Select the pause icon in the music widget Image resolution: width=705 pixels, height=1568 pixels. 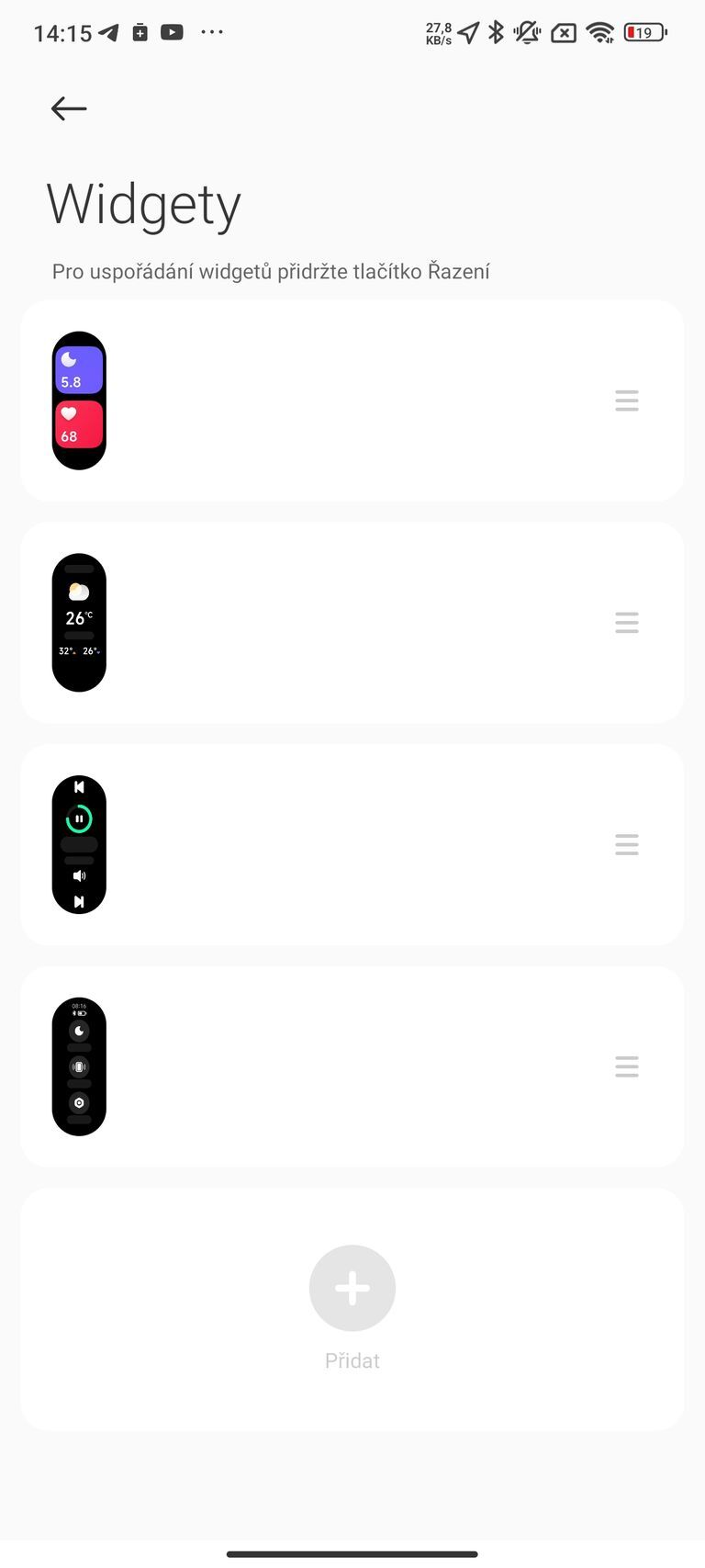[78, 818]
